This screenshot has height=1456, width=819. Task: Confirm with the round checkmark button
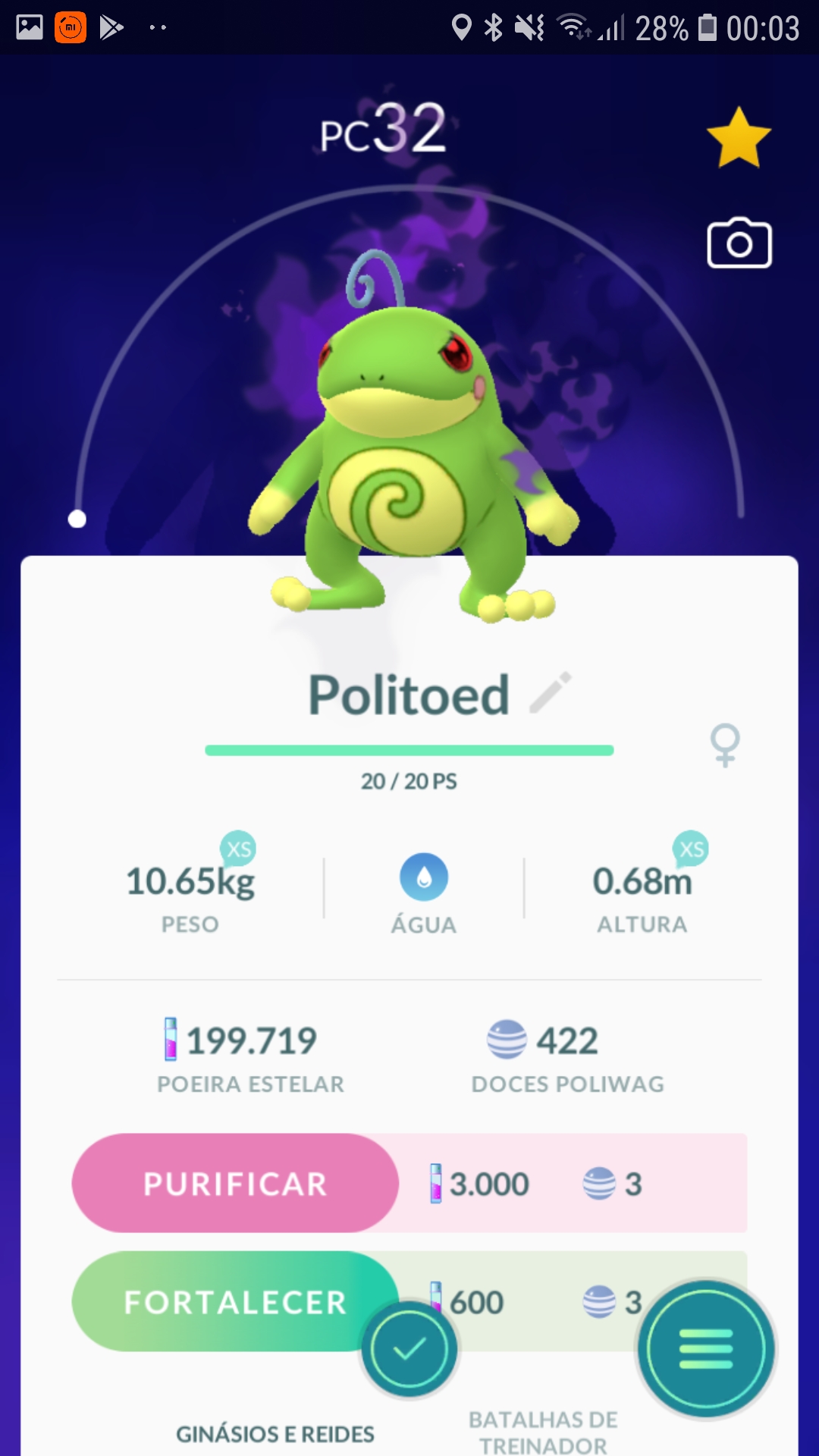point(409,1348)
